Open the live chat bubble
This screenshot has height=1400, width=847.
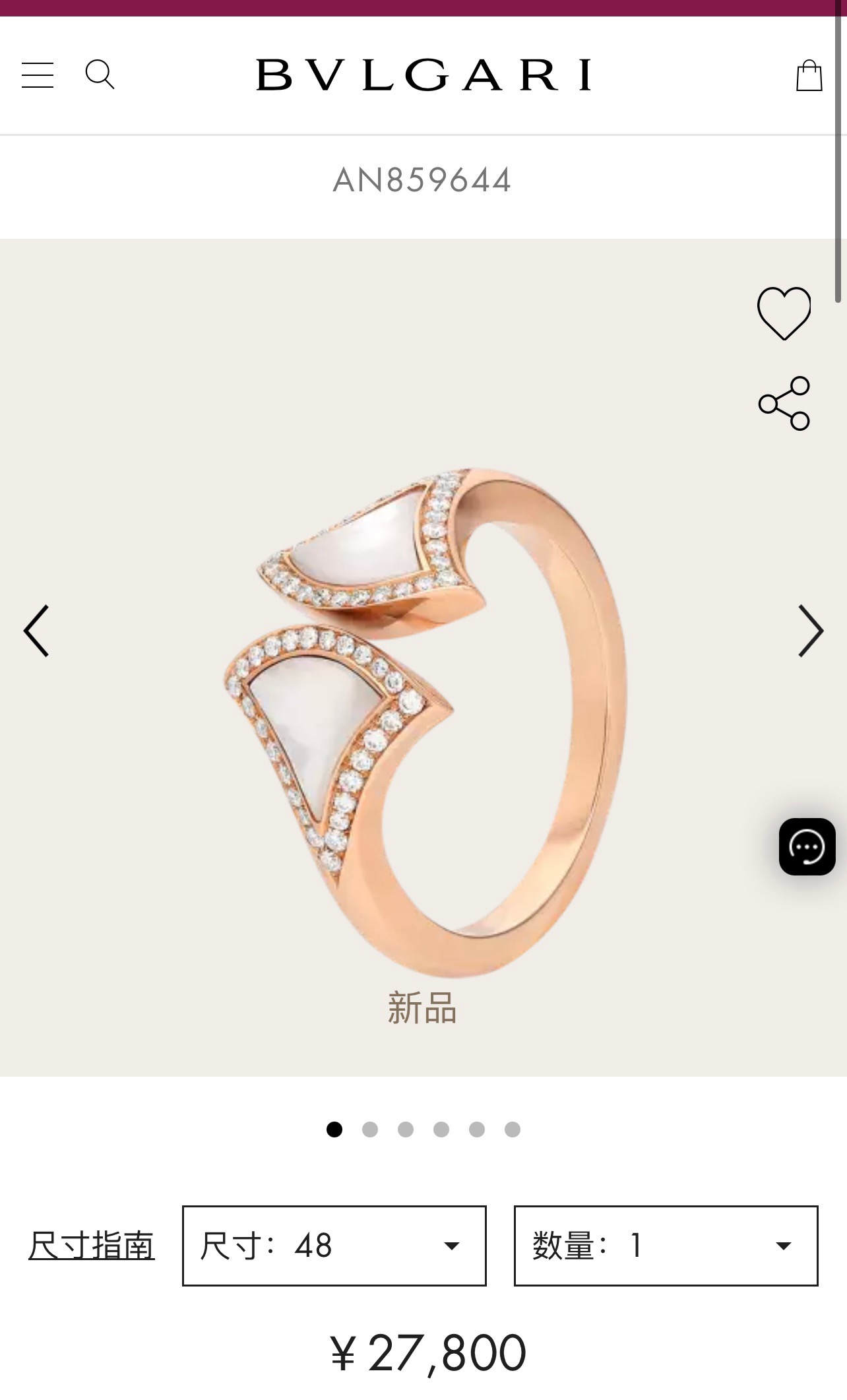(x=807, y=846)
